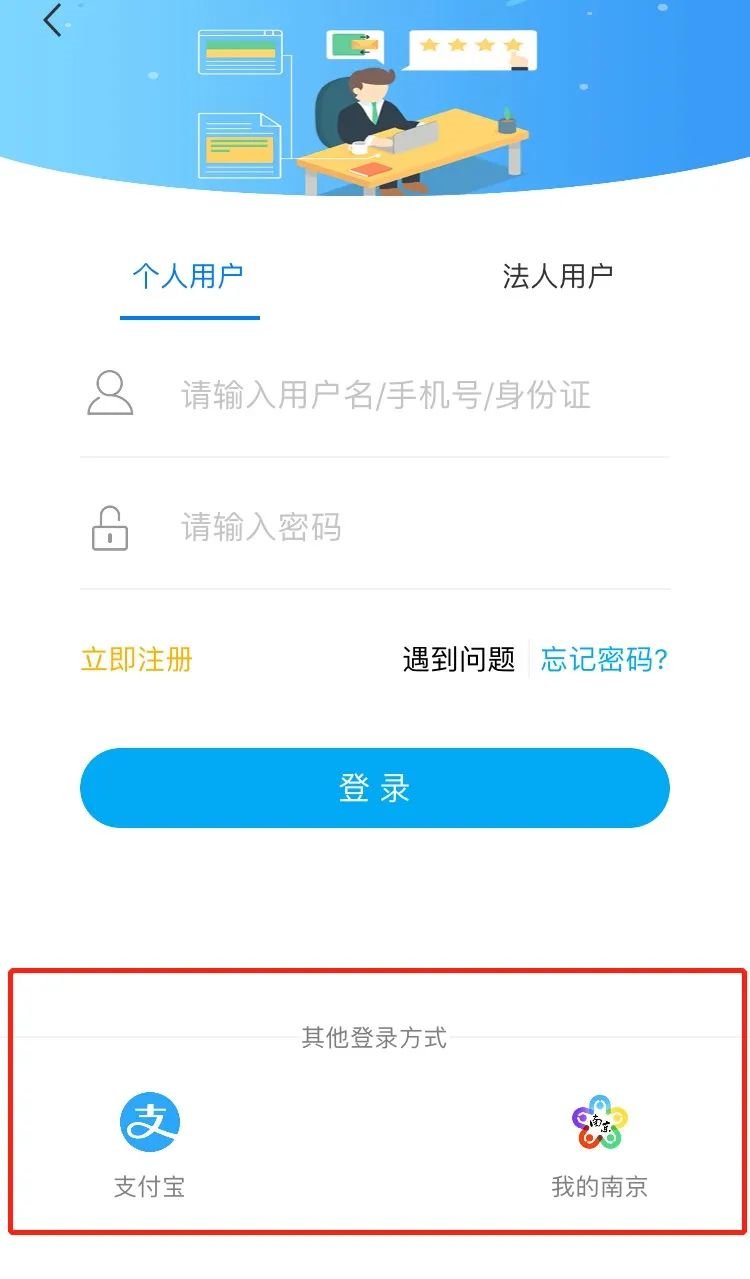Log in with 支付宝

coord(150,1140)
